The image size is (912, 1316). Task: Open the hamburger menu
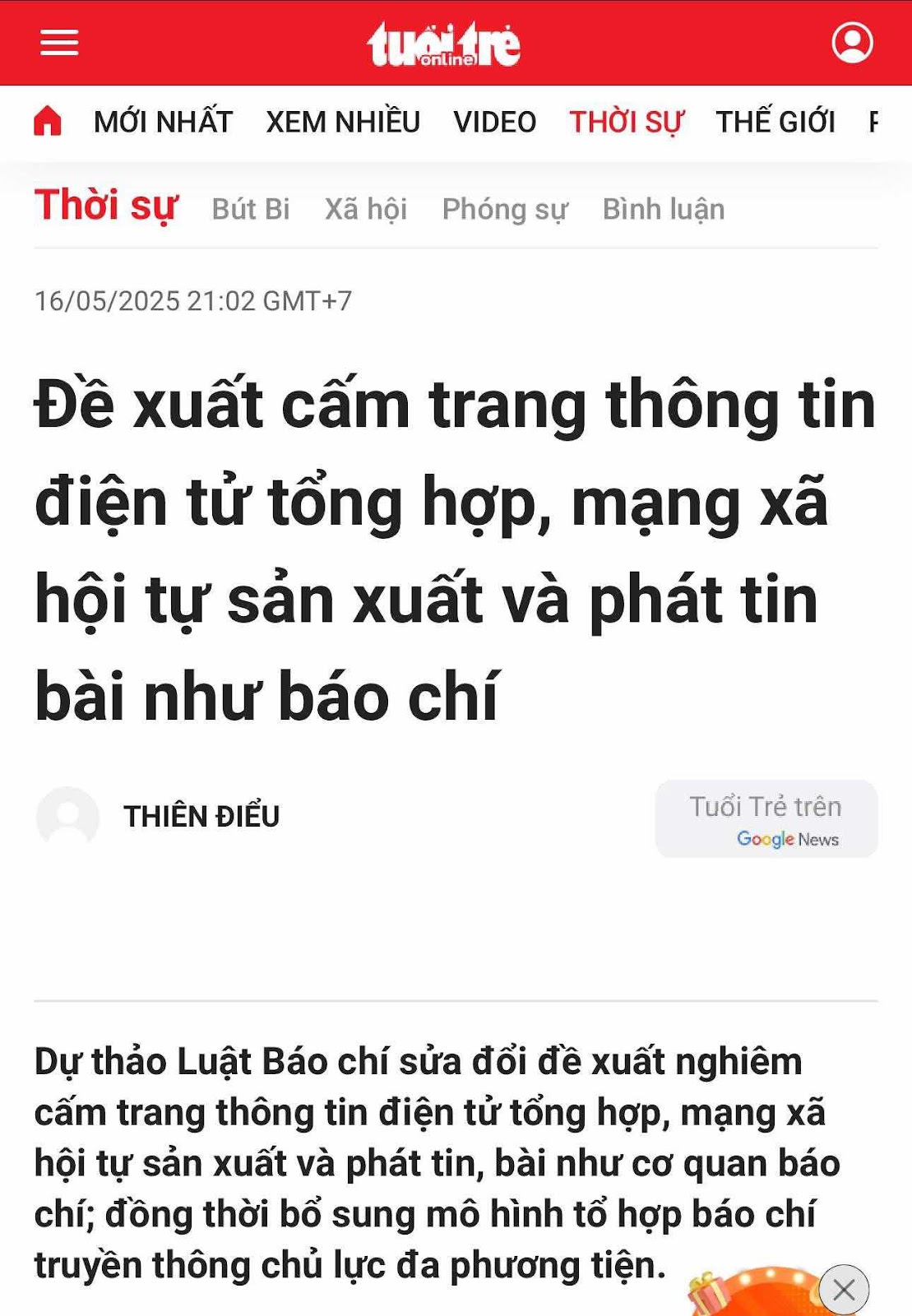pos(59,43)
